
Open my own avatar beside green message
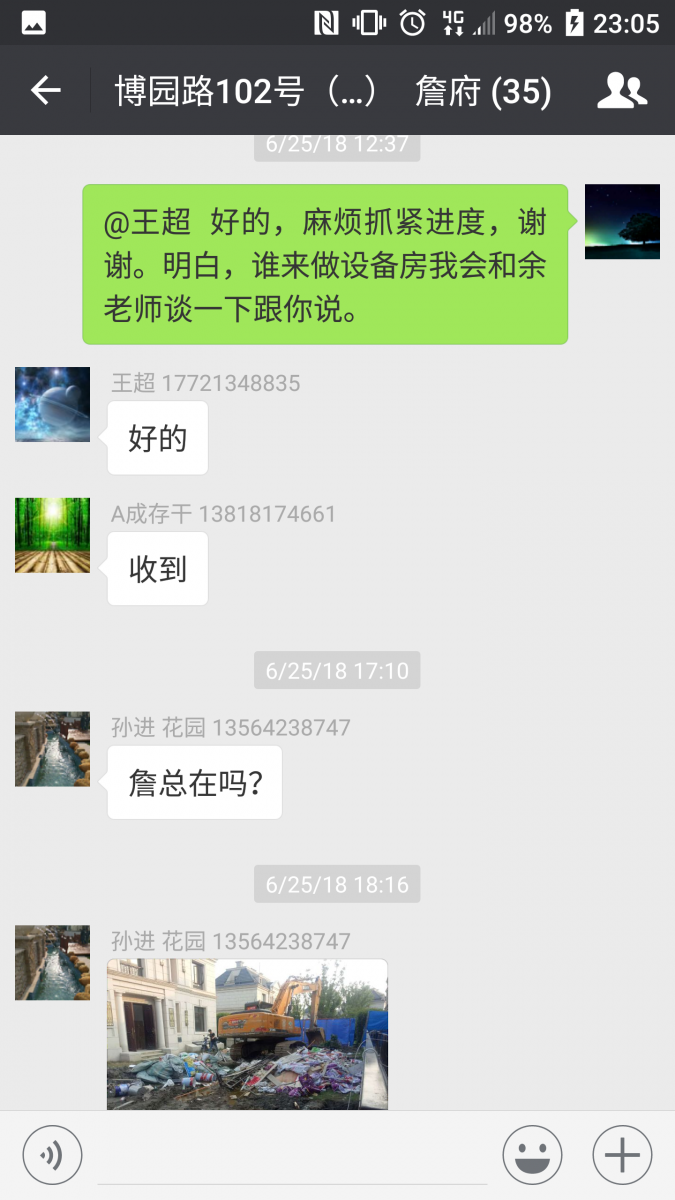click(x=622, y=222)
